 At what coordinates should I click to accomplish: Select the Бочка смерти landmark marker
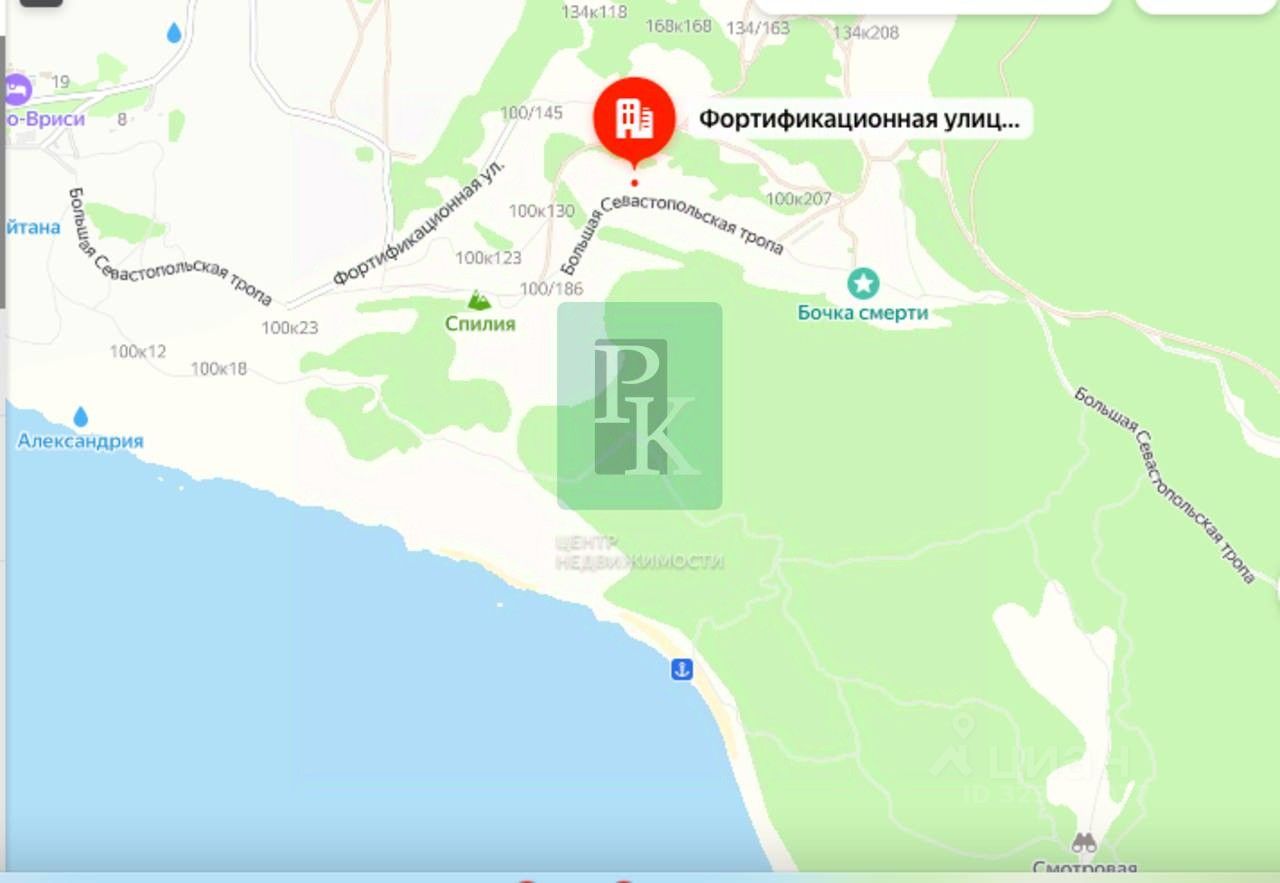[862, 284]
